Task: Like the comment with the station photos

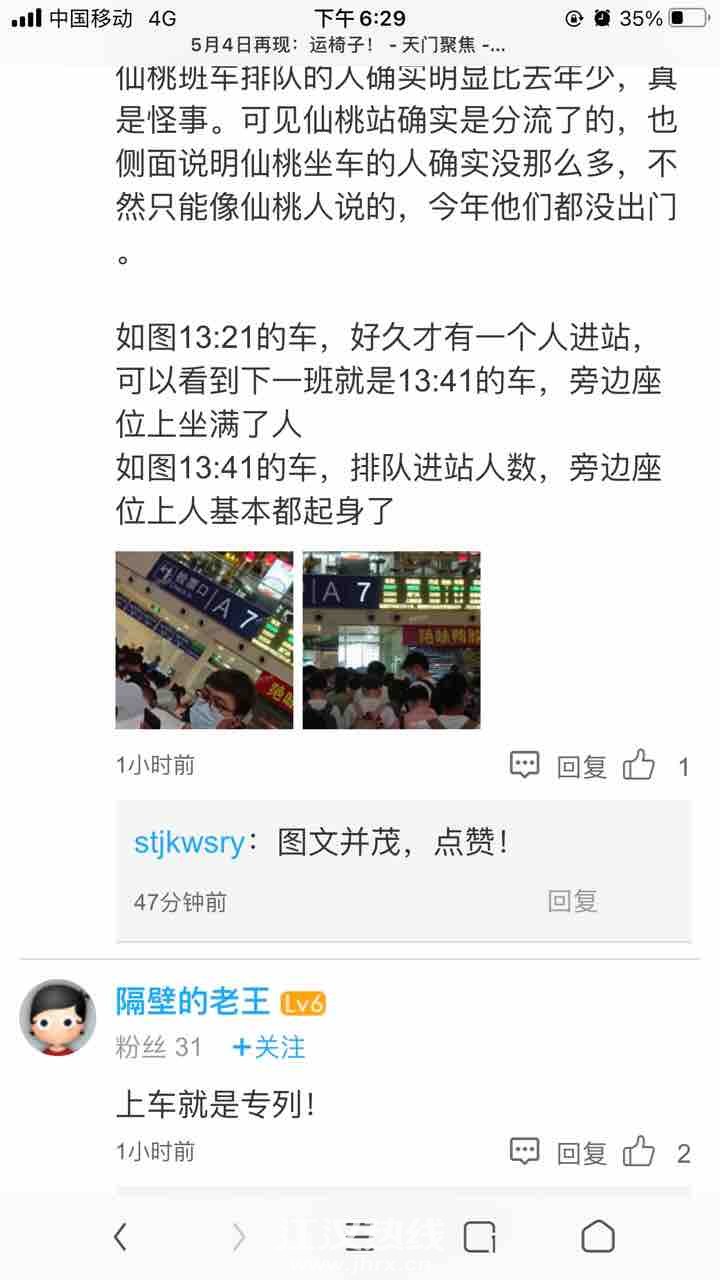Action: 640,767
